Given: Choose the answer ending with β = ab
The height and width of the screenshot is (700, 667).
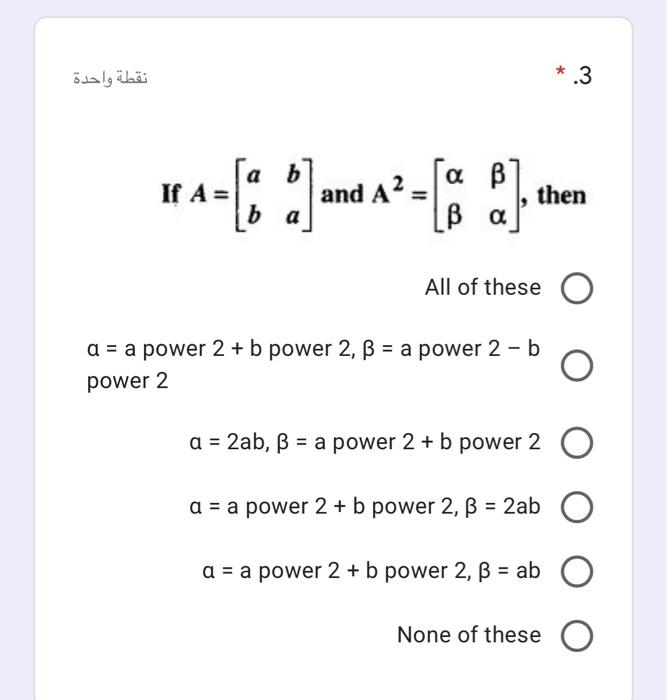Looking at the screenshot, I should [576, 572].
